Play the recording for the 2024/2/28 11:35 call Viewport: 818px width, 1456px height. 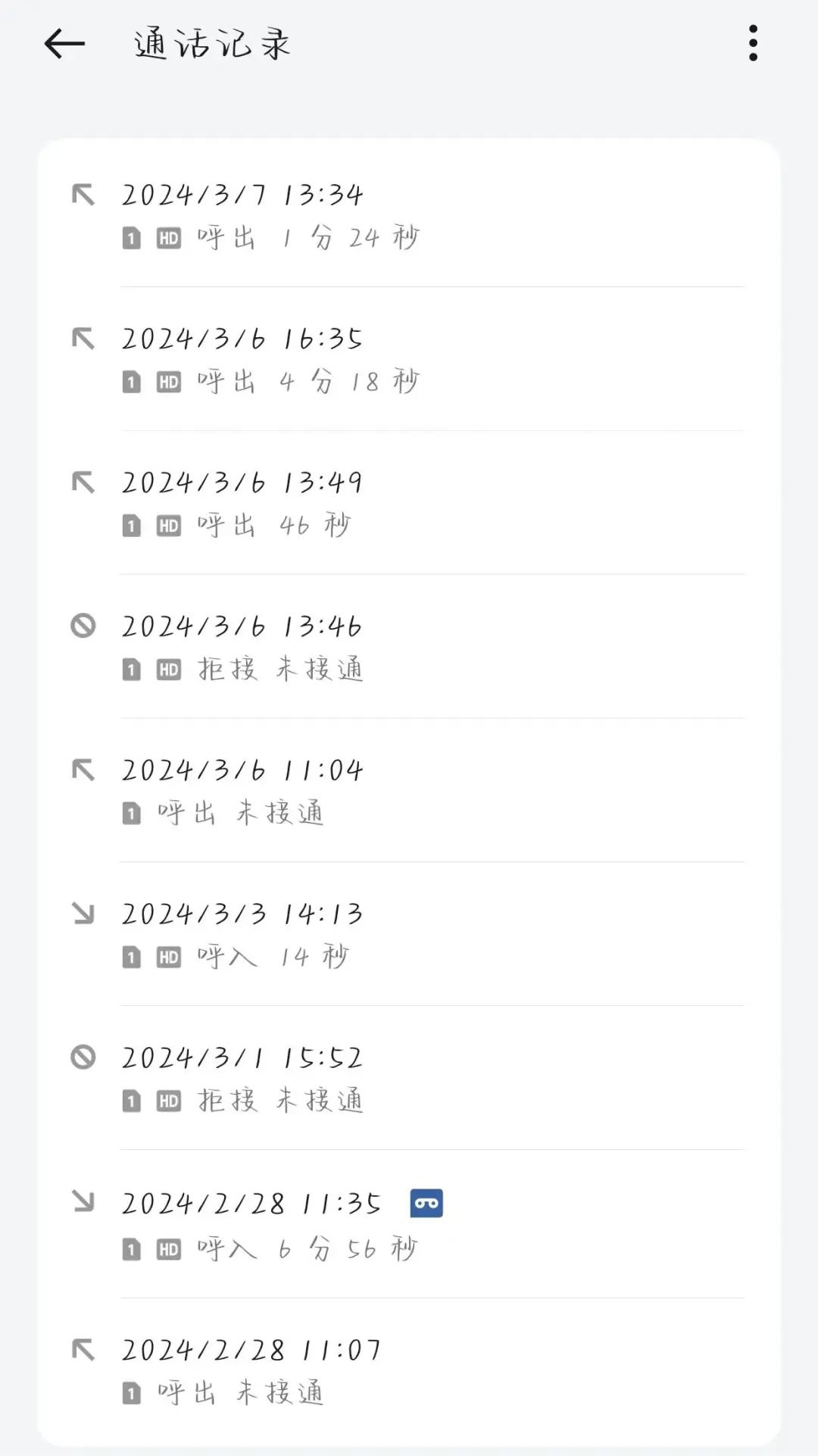pos(426,1203)
